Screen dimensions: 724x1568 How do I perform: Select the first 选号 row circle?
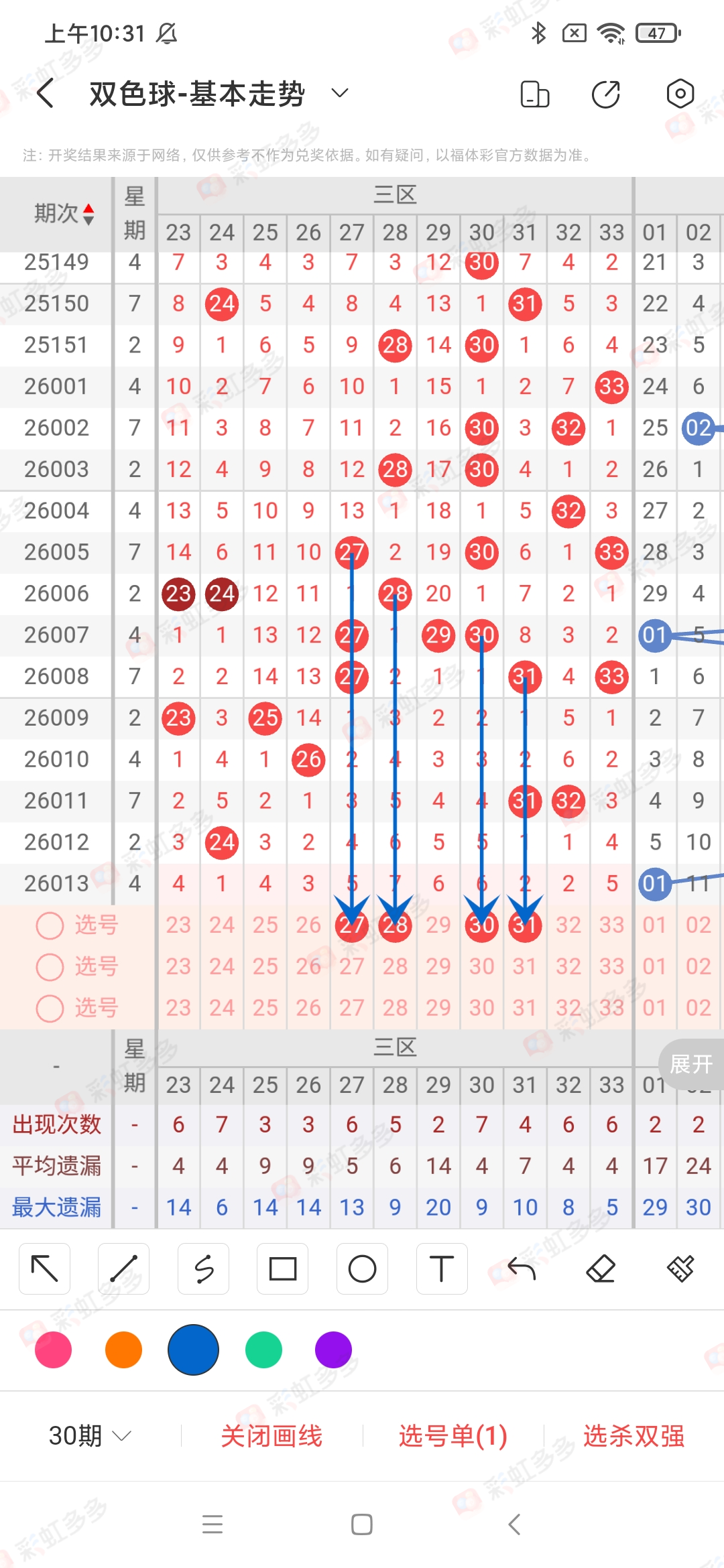[48, 925]
